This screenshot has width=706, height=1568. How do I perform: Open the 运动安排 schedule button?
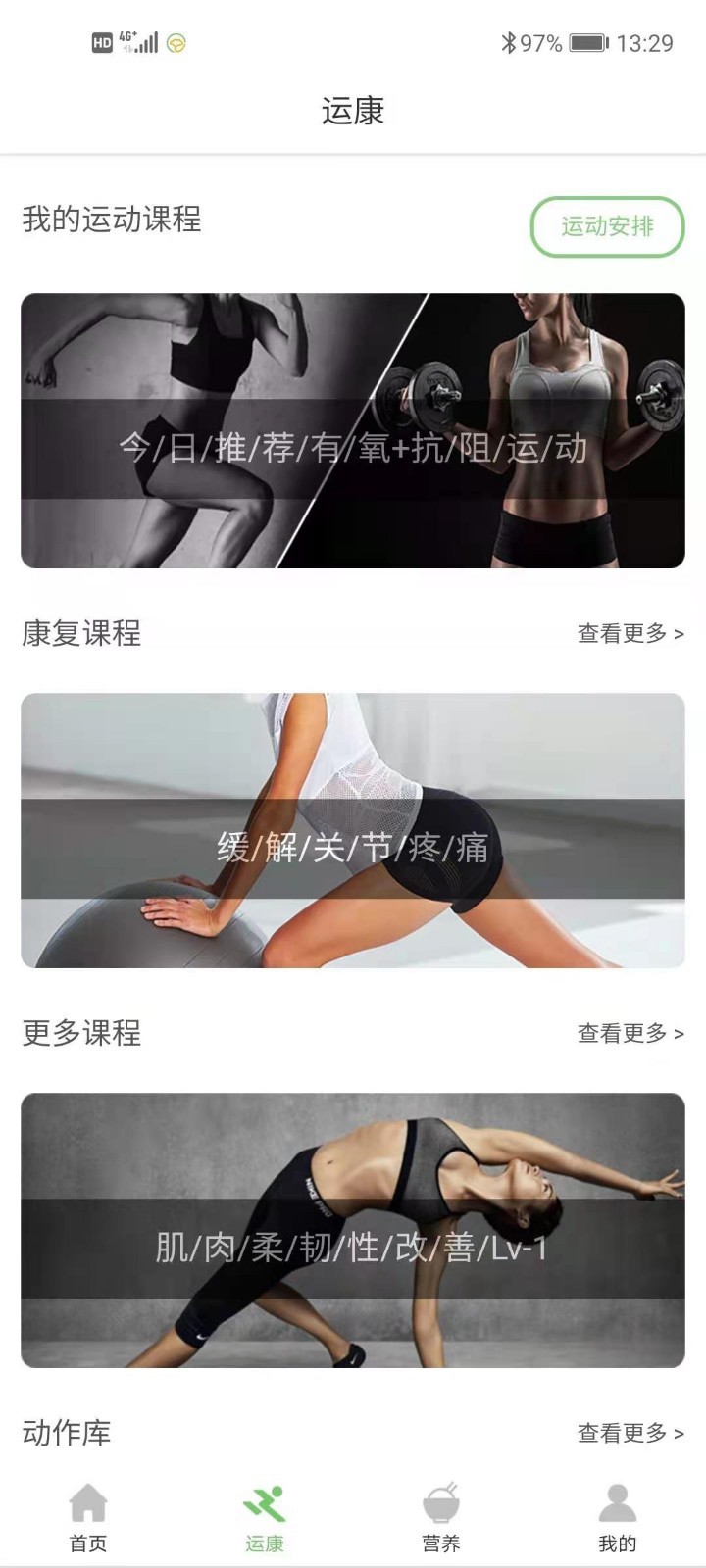point(607,226)
